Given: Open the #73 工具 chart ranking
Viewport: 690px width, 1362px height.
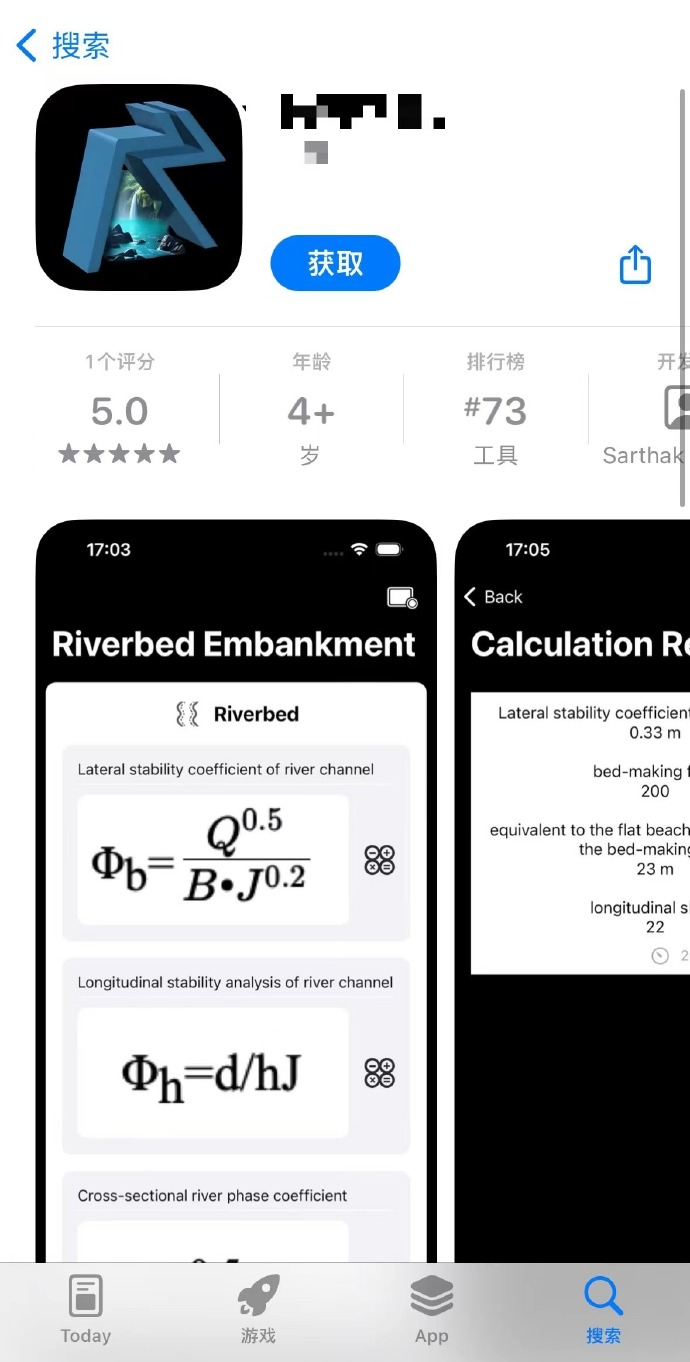Looking at the screenshot, I should pyautogui.click(x=495, y=410).
